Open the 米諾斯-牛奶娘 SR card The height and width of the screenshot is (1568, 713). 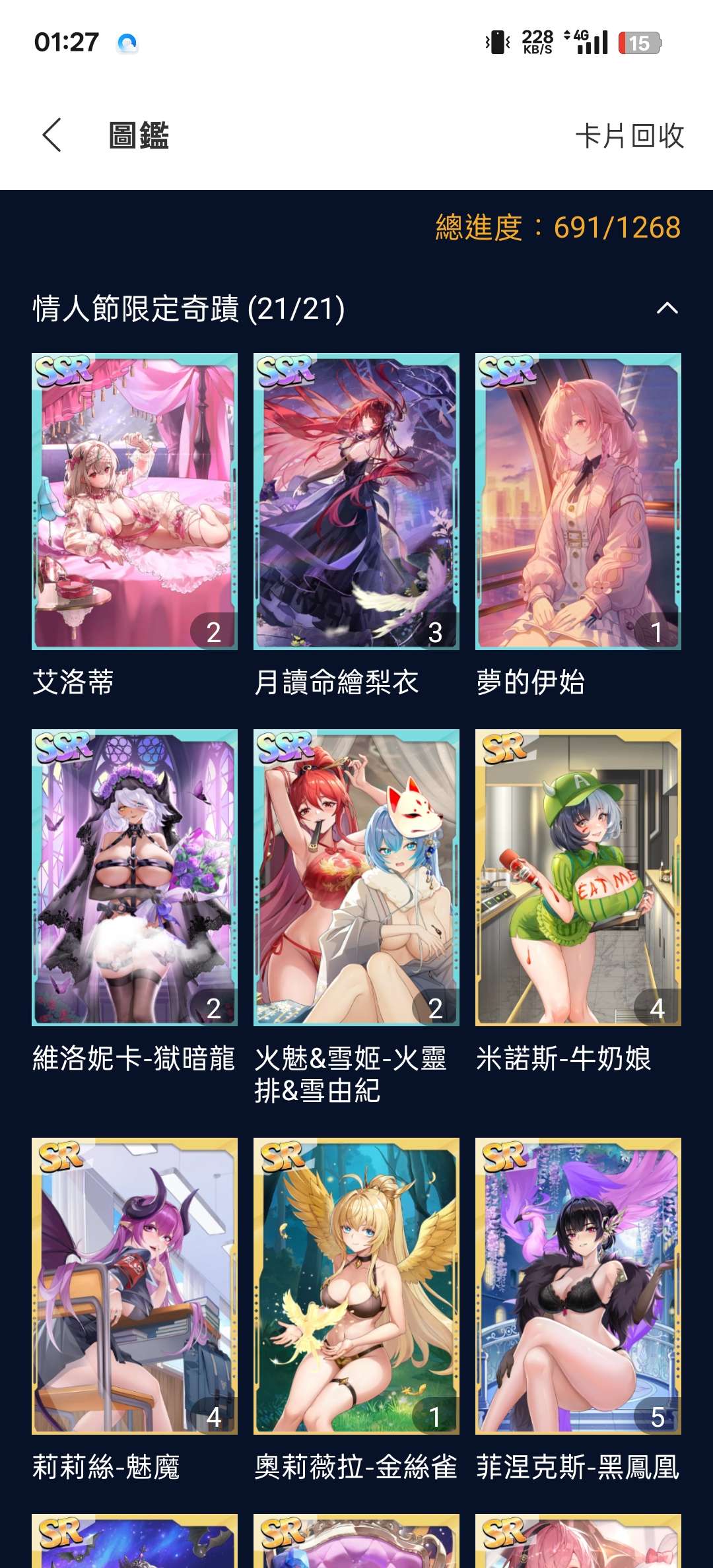578,877
